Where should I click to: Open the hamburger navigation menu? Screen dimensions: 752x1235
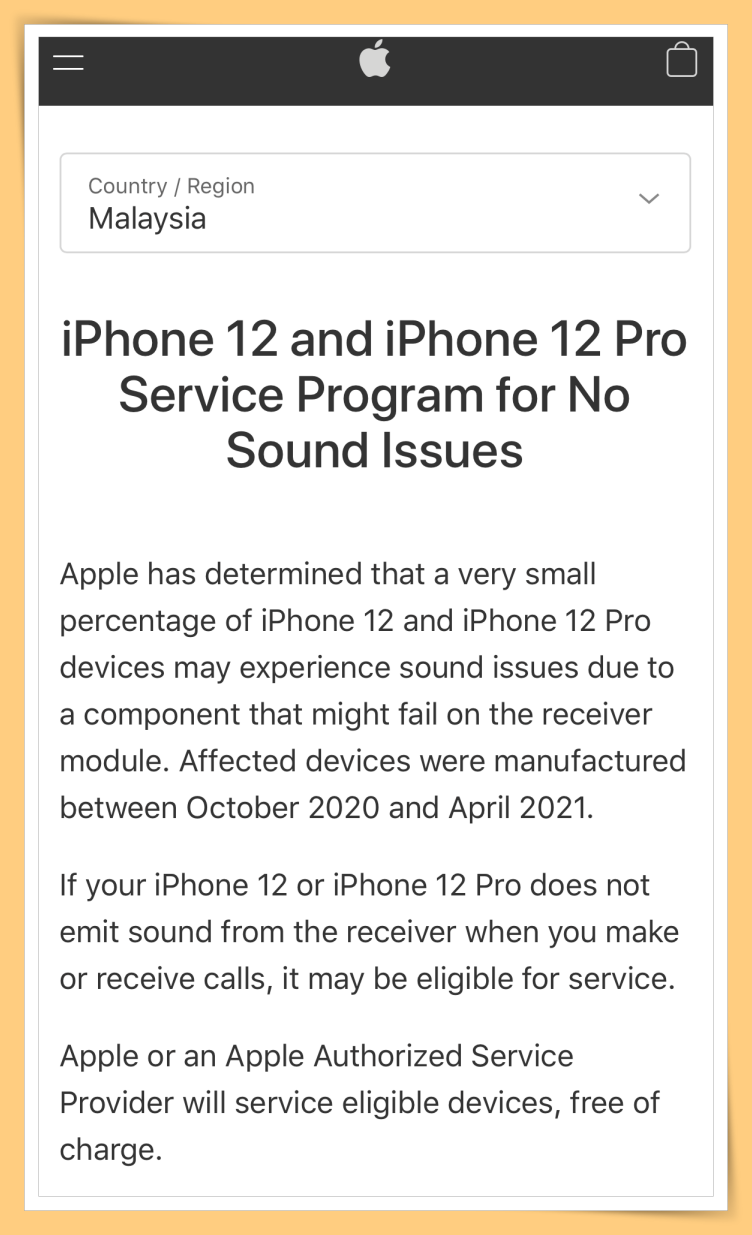(x=68, y=62)
